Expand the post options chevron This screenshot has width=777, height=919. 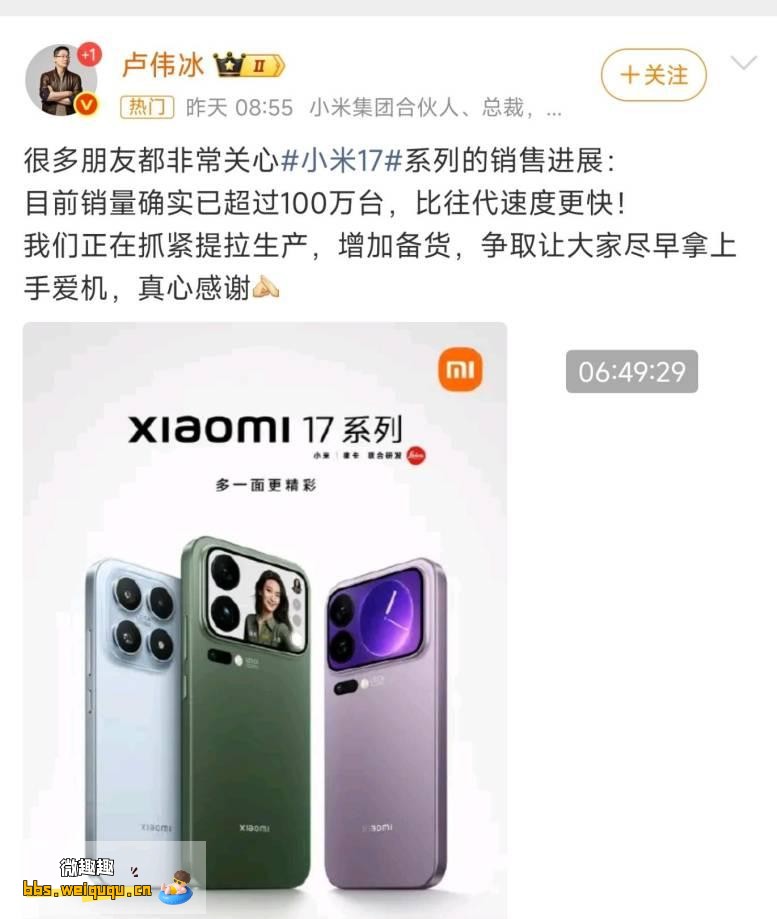(x=744, y=65)
